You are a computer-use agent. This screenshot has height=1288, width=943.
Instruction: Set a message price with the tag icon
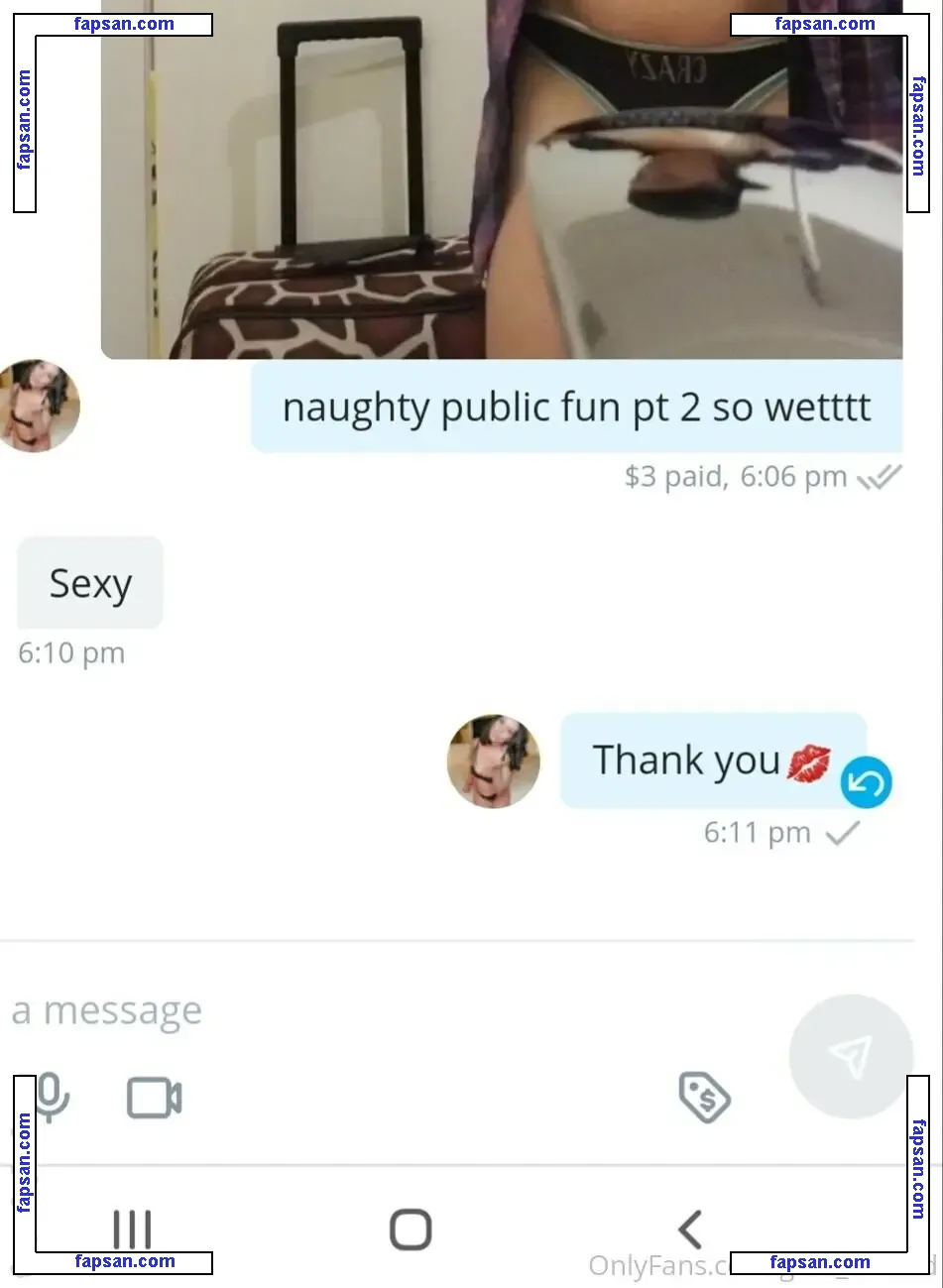(704, 1097)
